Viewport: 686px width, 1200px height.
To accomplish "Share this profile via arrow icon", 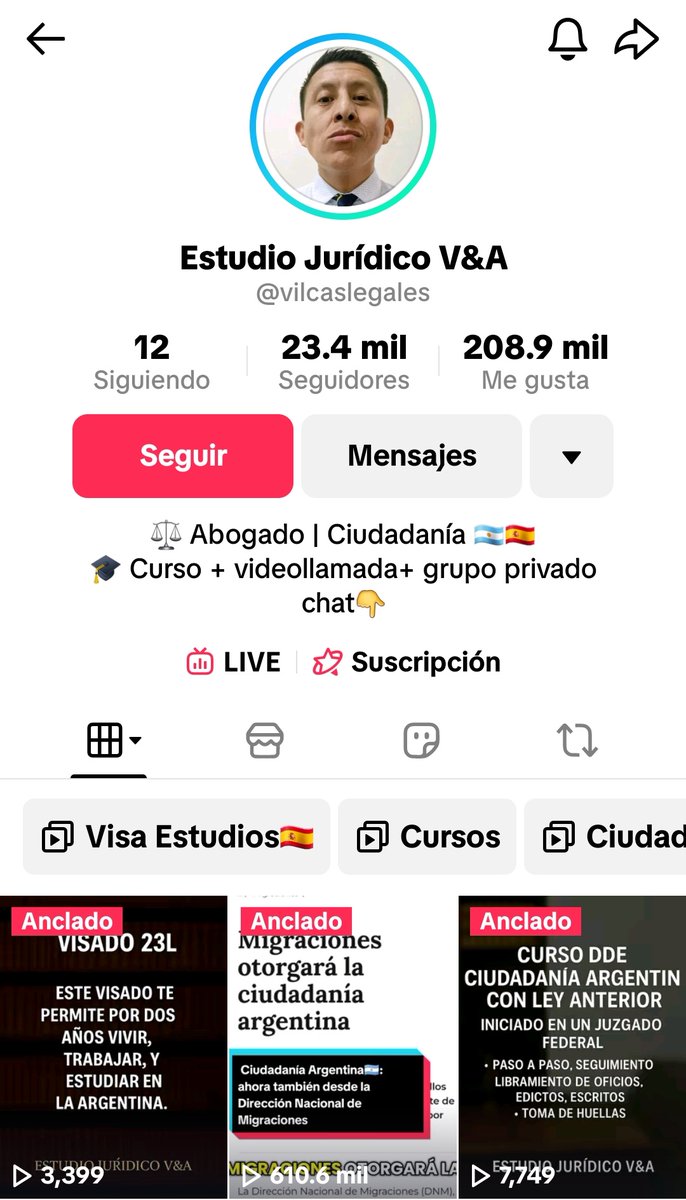I will (636, 40).
